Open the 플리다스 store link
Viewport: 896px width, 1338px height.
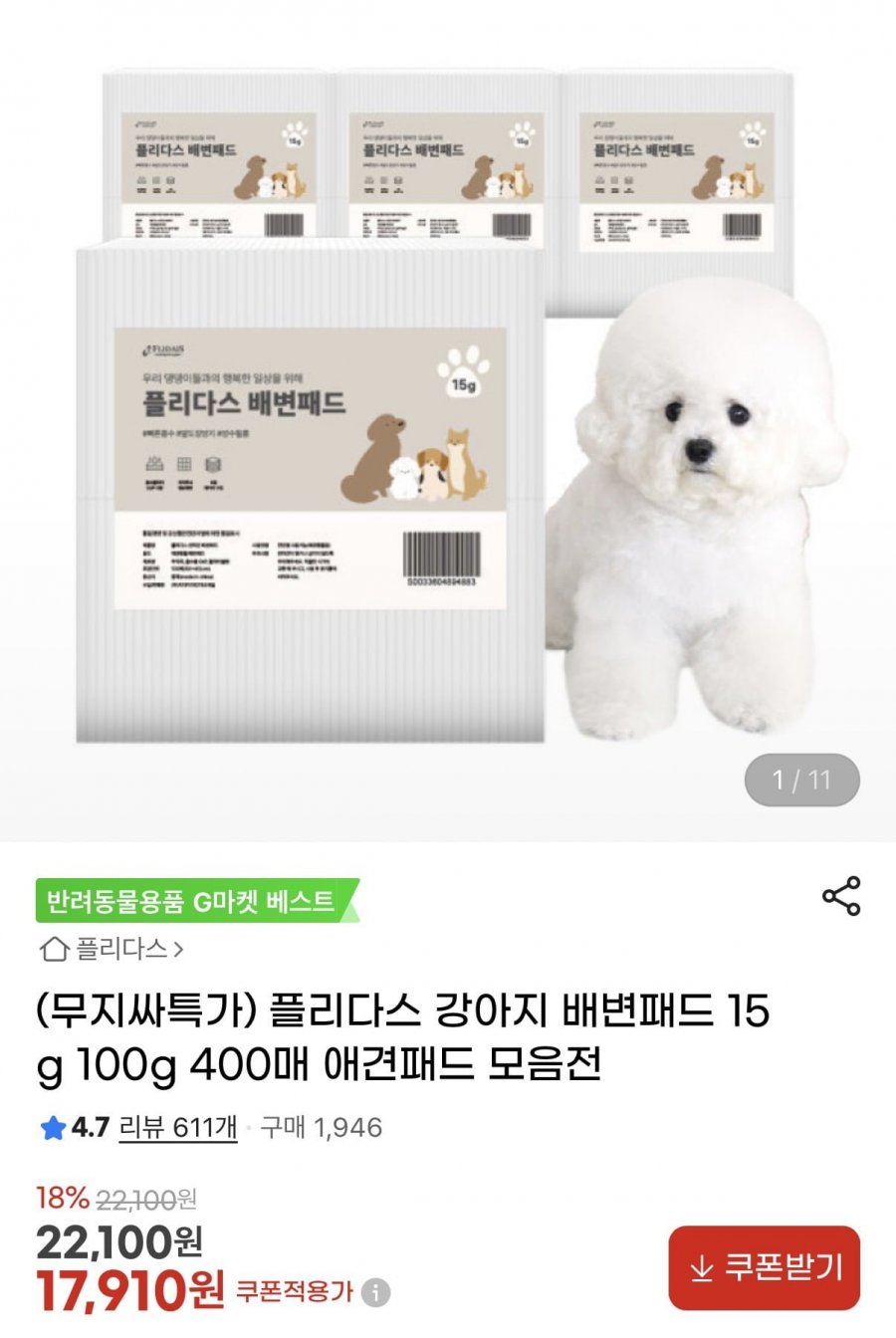point(112,949)
